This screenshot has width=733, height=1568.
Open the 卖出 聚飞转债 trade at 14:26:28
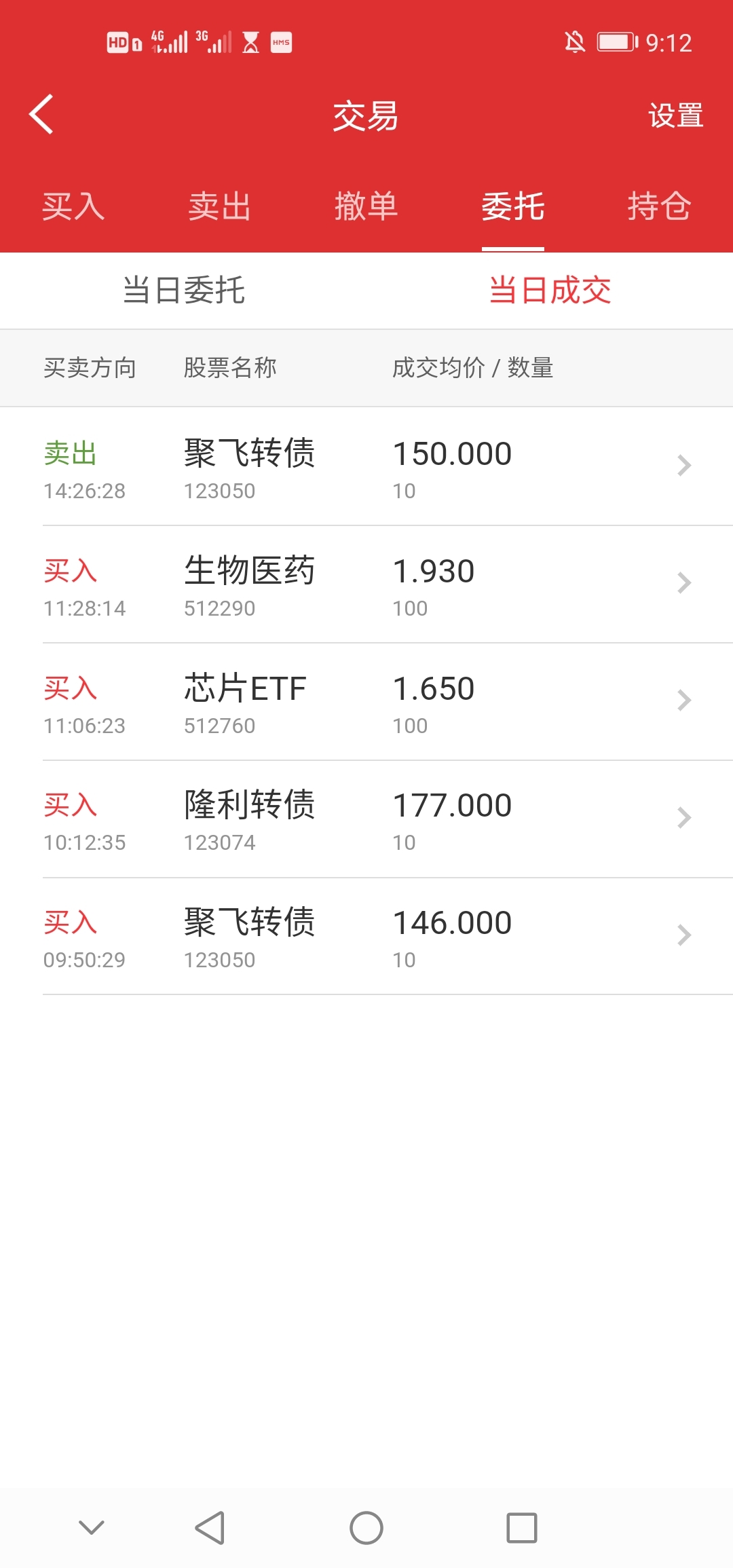tap(366, 466)
